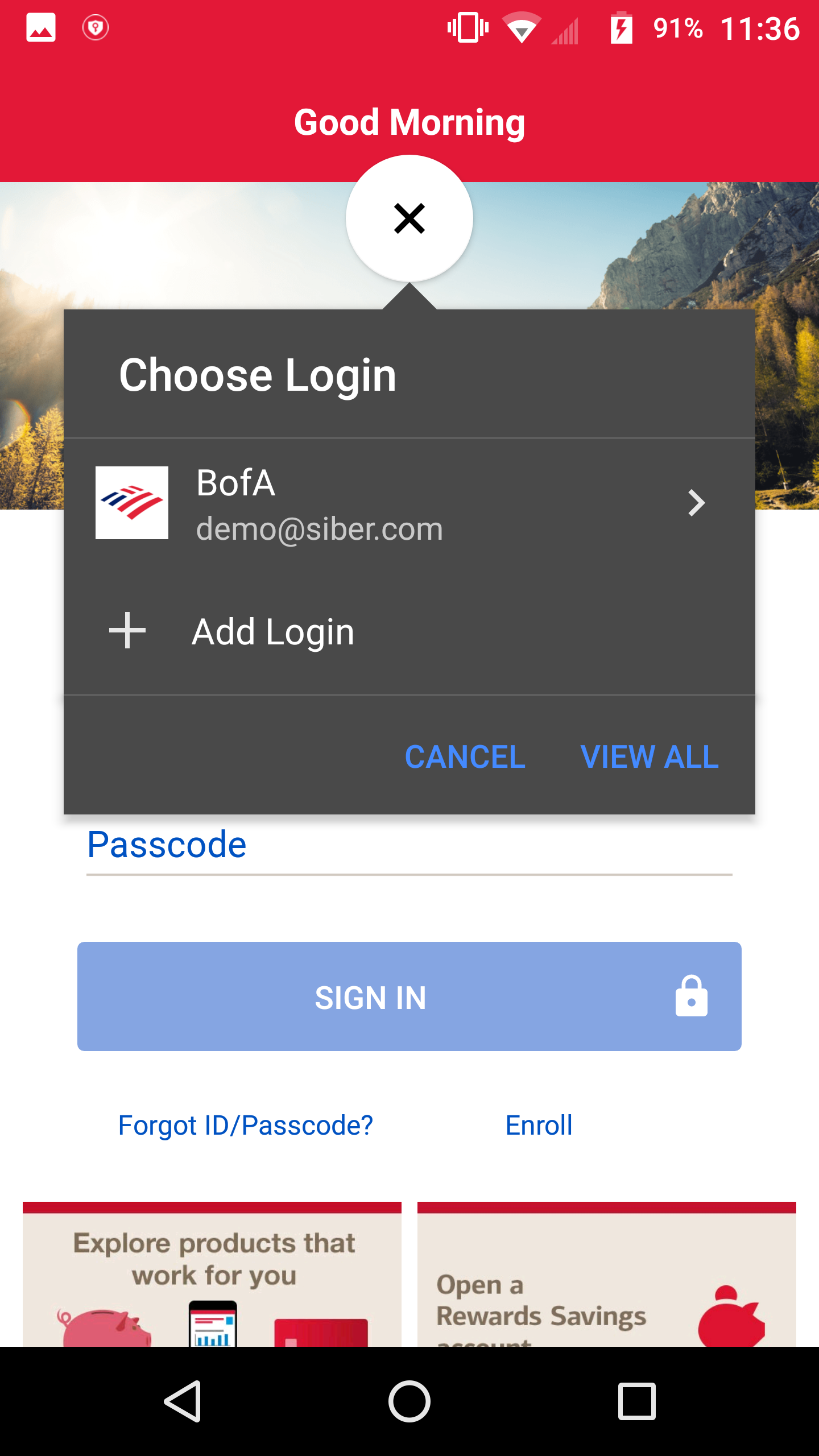
Task: Open the Enroll link
Action: click(x=539, y=1125)
